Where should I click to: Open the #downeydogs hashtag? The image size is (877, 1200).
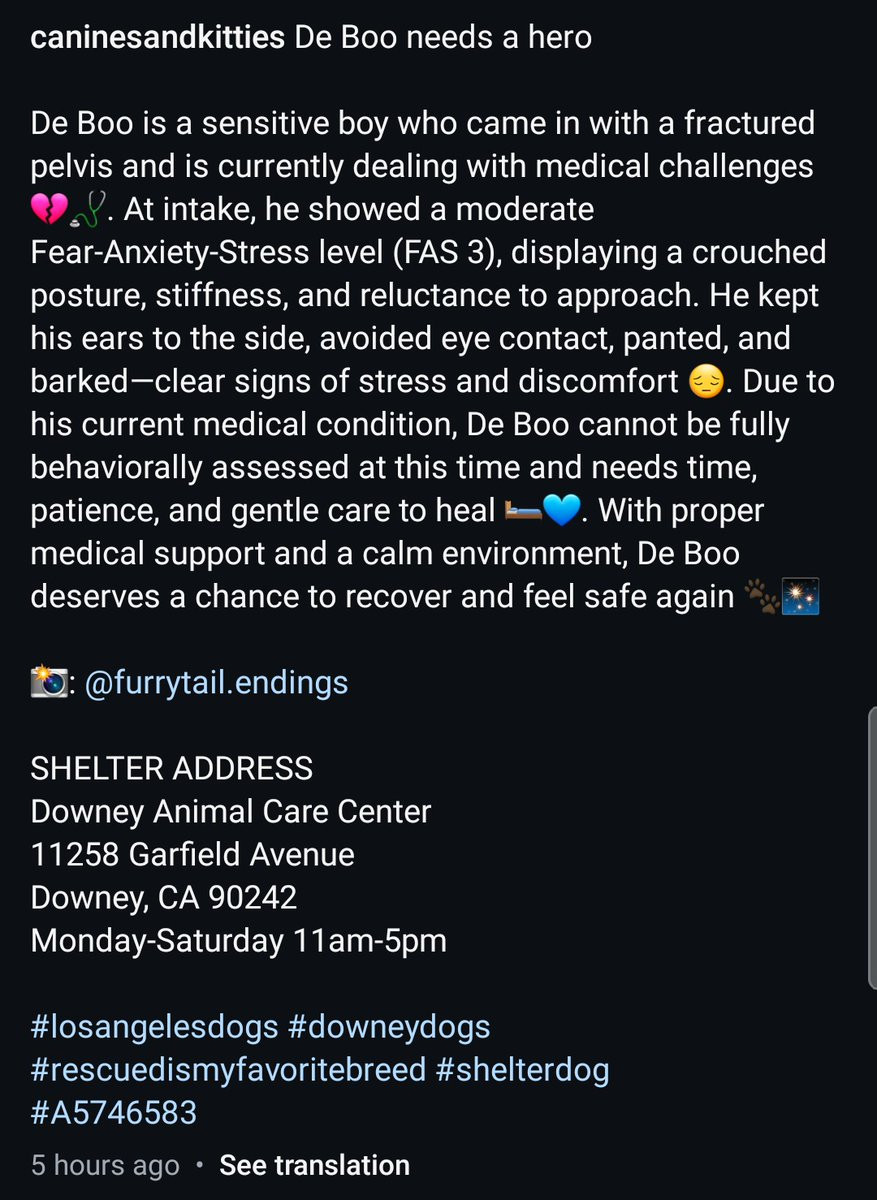click(389, 1026)
